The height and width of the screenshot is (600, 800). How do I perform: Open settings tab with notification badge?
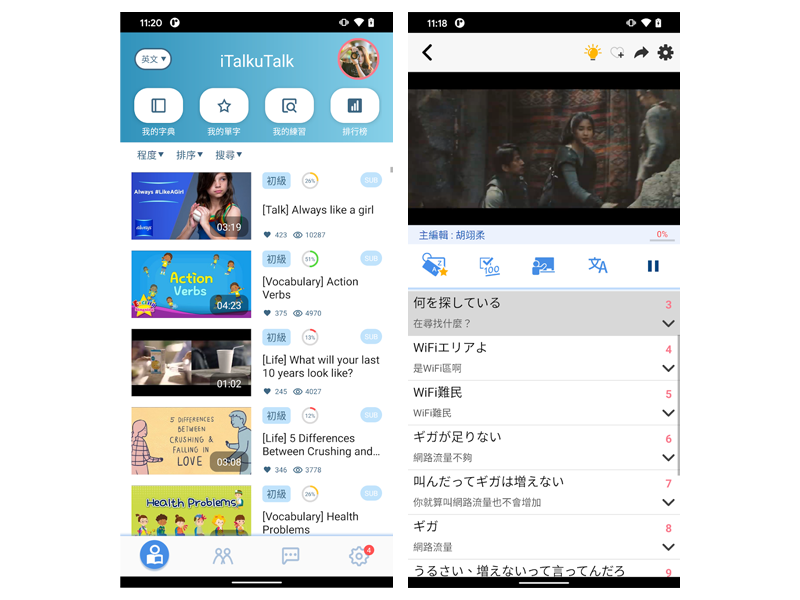pos(358,556)
